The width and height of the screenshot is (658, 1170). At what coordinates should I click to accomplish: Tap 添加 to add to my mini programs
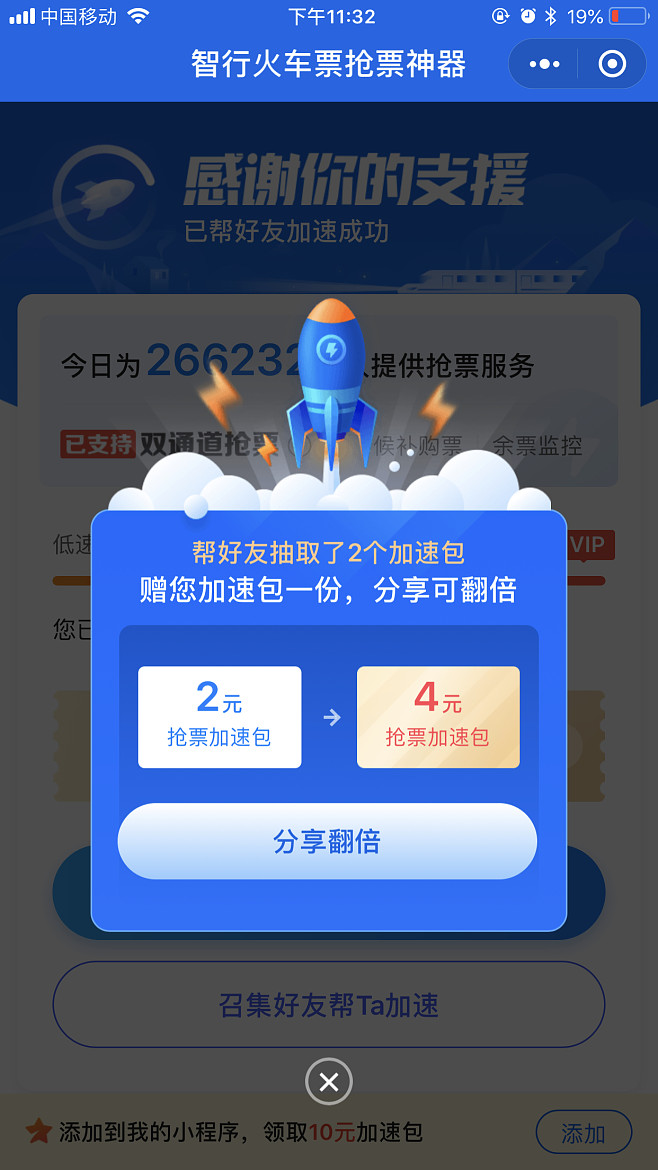point(583,1133)
